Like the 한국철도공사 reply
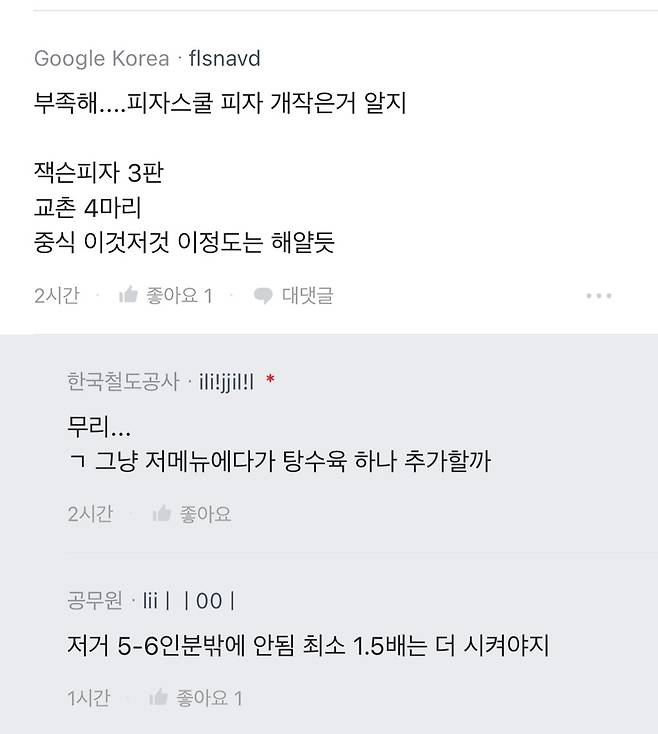This screenshot has height=734, width=658. tap(191, 514)
